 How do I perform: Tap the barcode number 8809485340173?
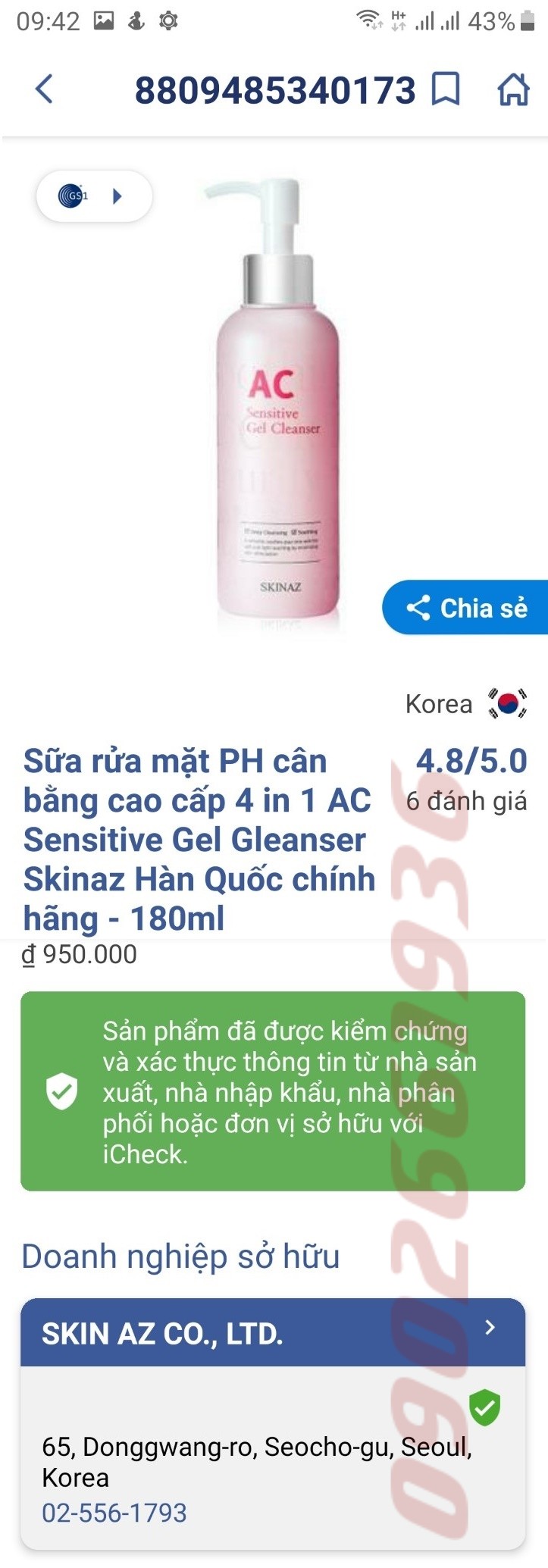click(274, 89)
